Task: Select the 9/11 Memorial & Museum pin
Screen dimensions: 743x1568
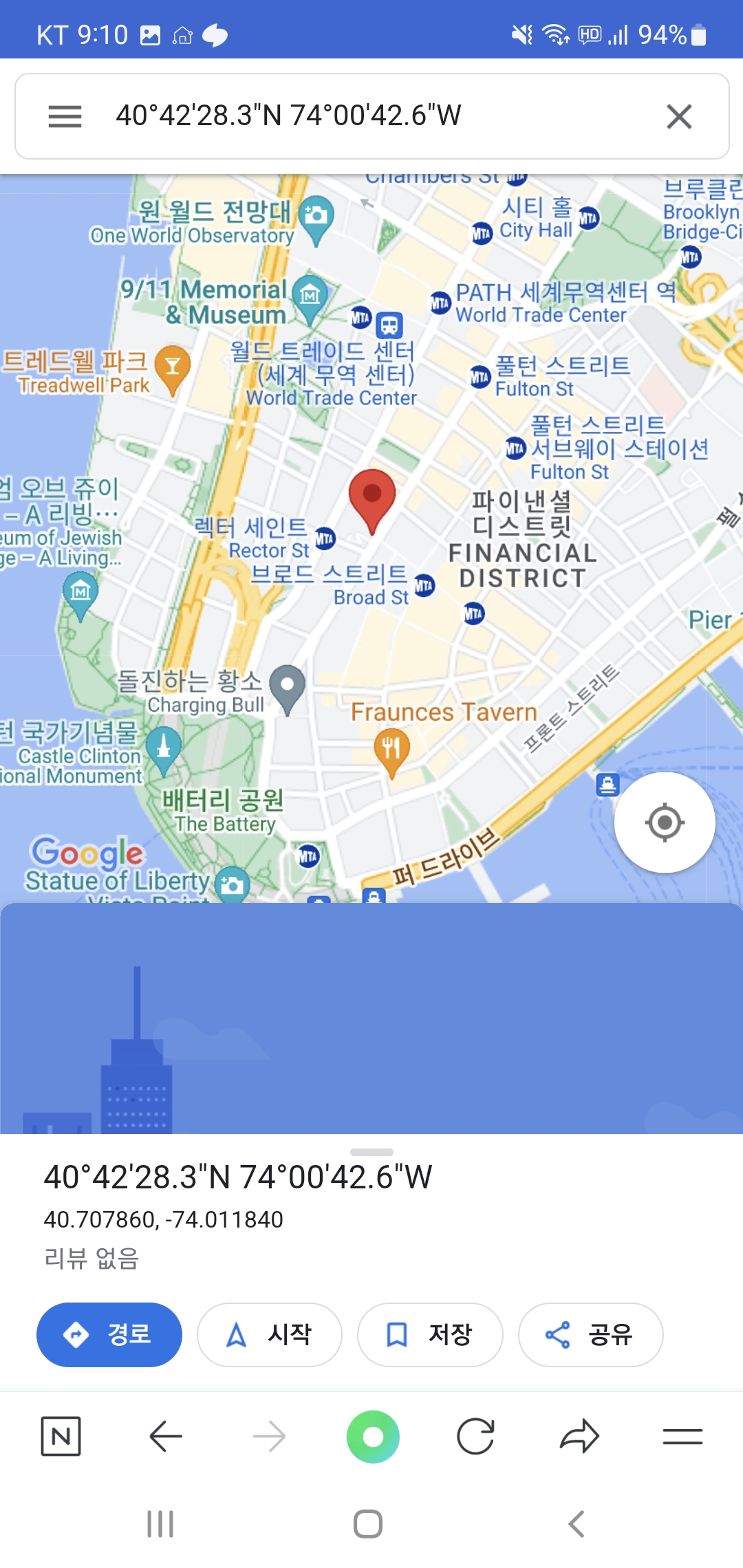Action: 310,297
